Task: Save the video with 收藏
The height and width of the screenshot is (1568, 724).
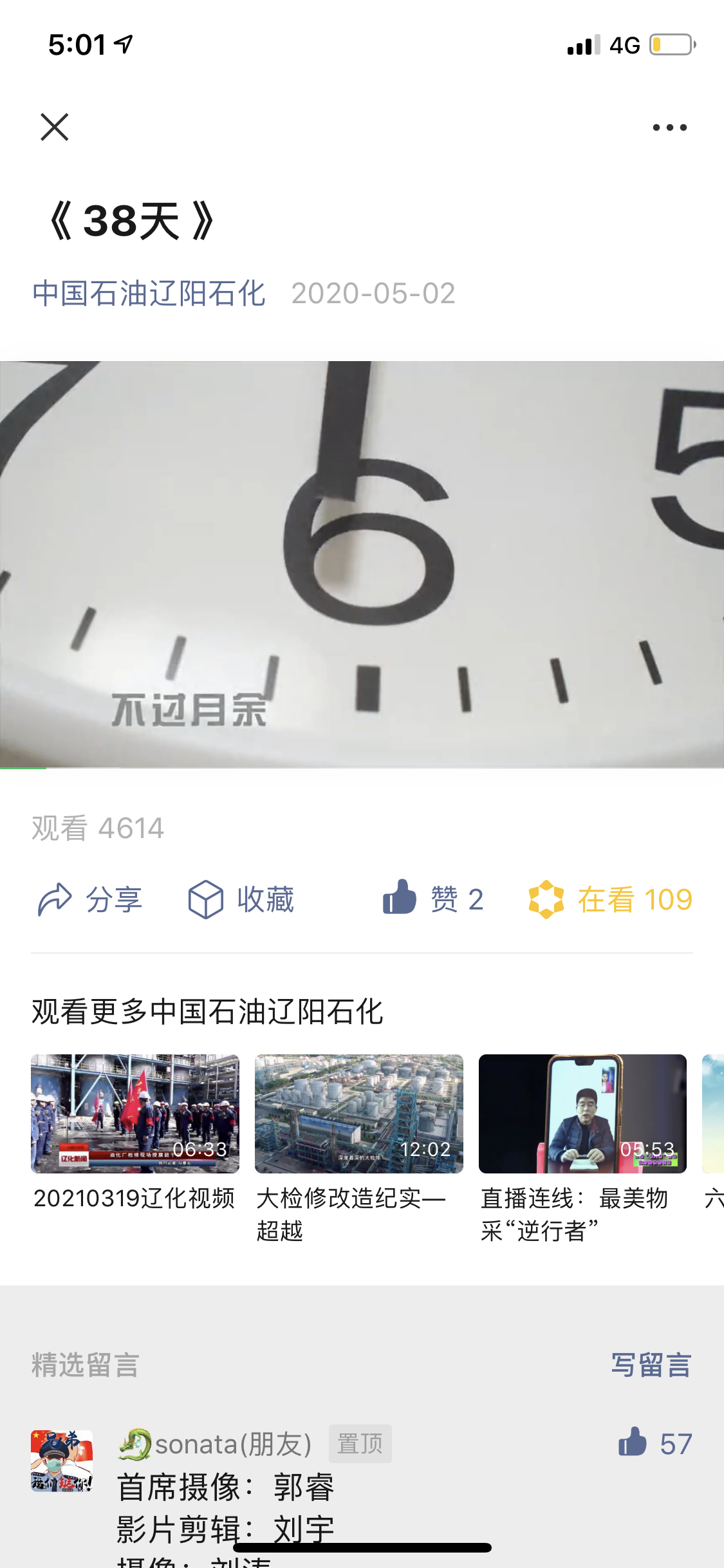Action: (241, 899)
